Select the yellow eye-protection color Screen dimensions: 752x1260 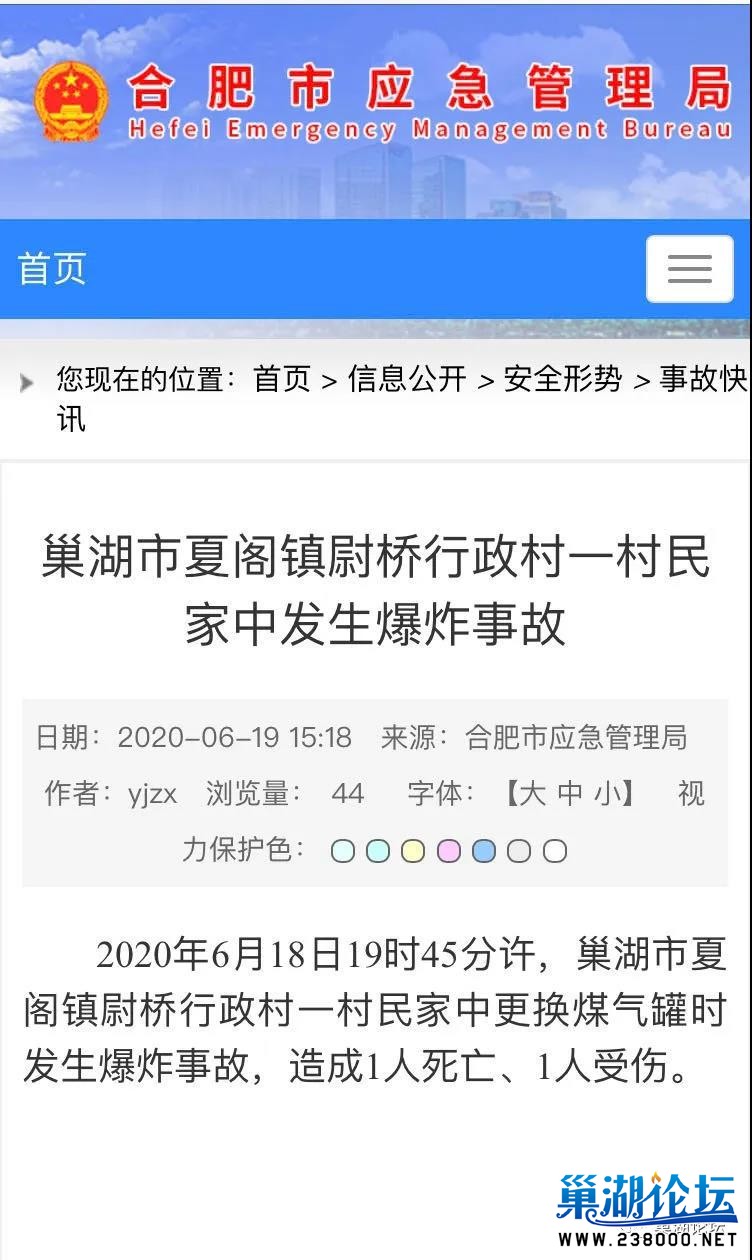[x=413, y=851]
